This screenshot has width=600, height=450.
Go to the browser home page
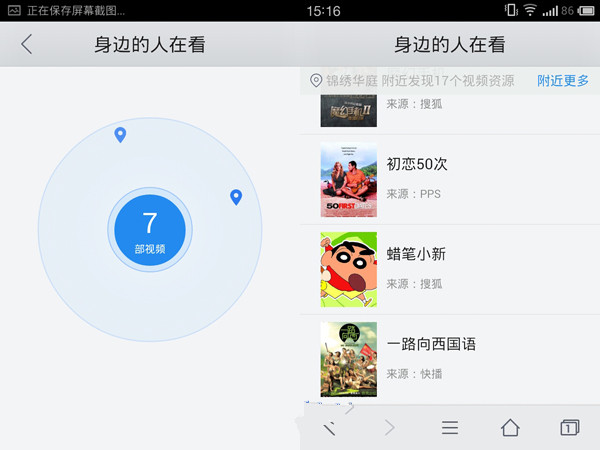(x=510, y=428)
